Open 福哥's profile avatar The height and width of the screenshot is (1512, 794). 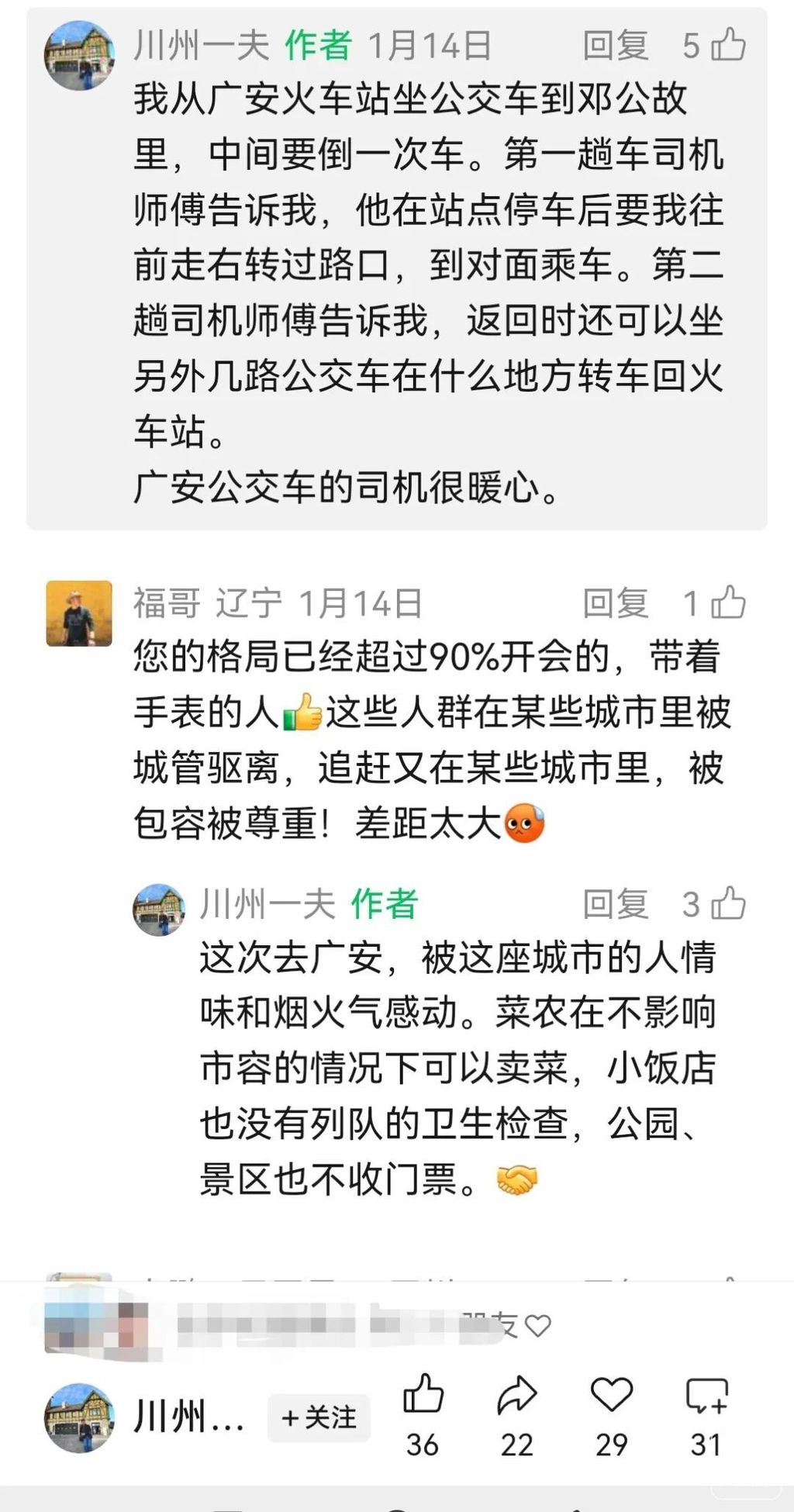click(x=79, y=613)
